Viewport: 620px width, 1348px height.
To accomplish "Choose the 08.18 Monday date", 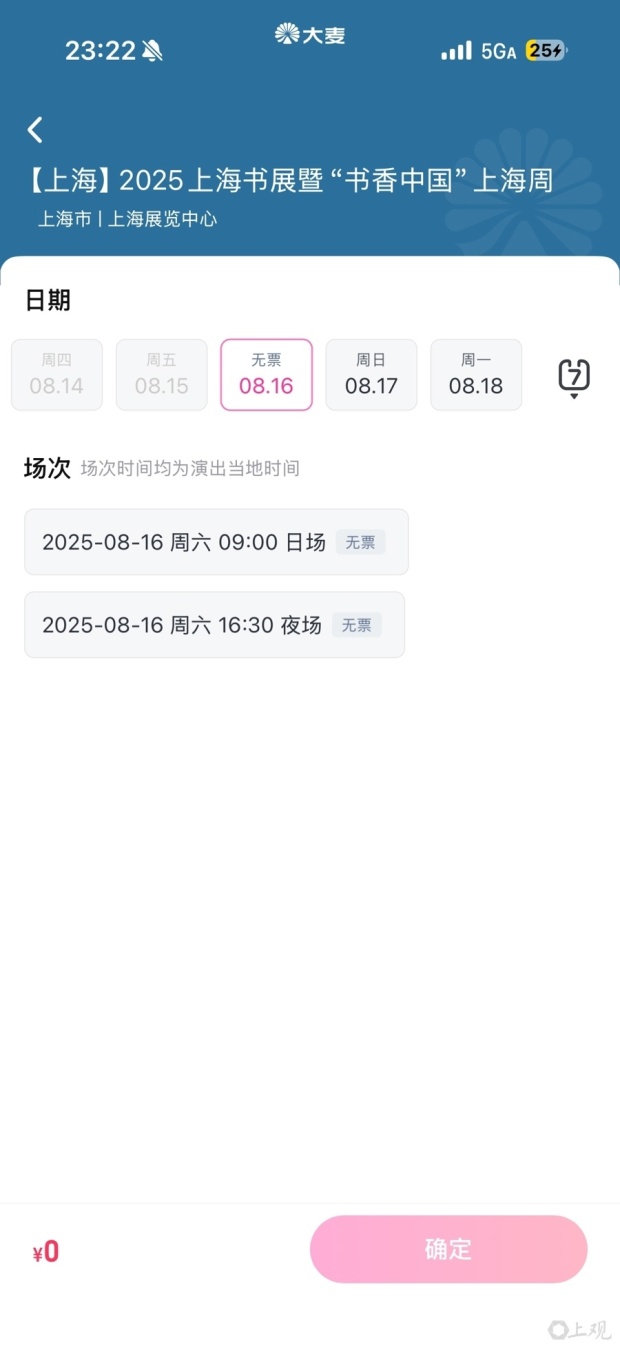I will [476, 375].
